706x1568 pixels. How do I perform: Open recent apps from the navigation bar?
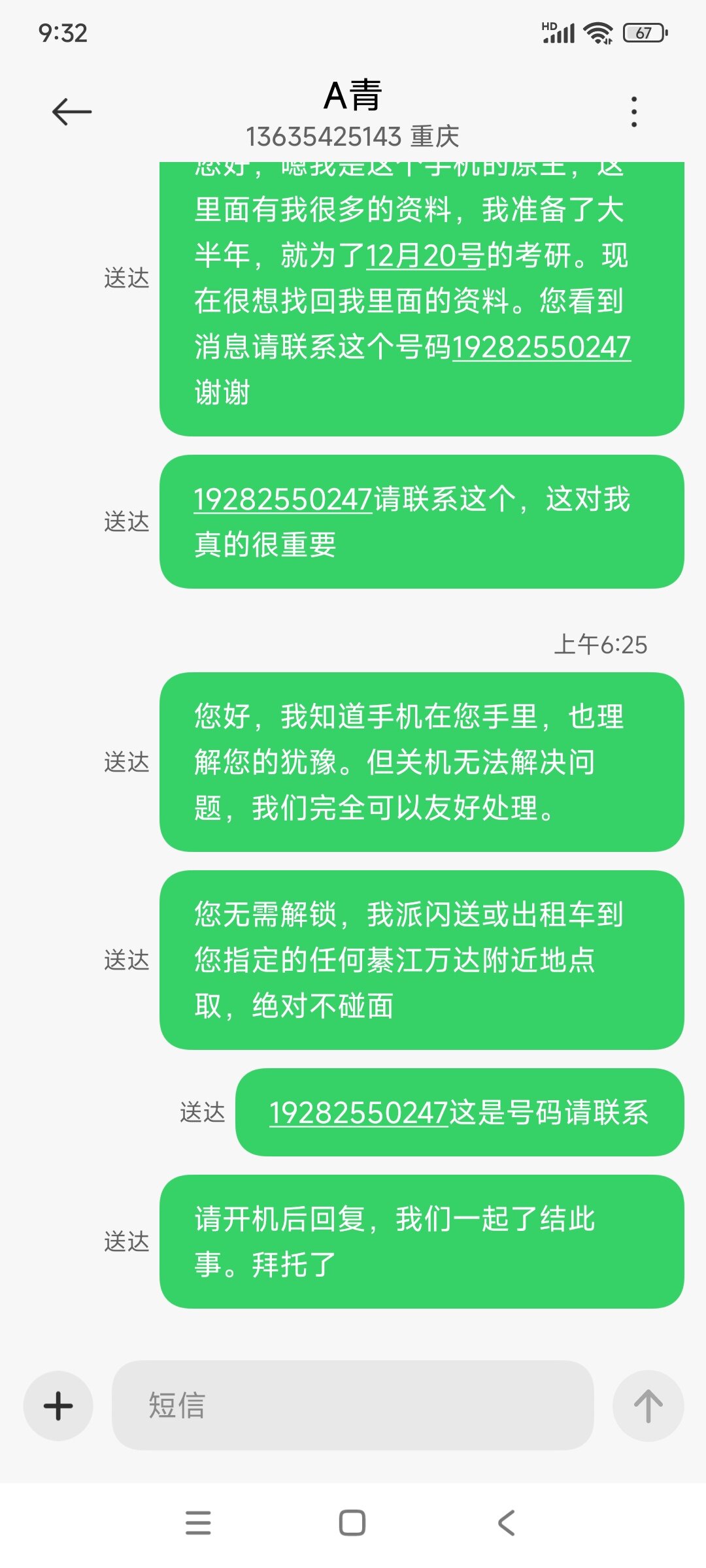tap(198, 1523)
